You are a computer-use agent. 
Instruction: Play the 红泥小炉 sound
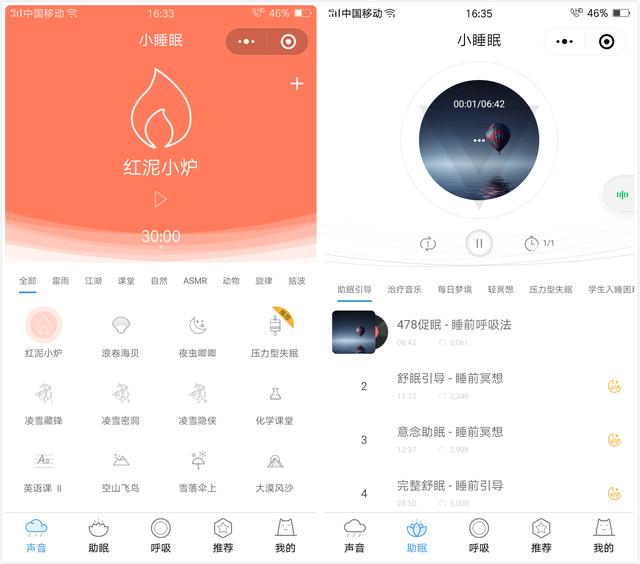[160, 199]
